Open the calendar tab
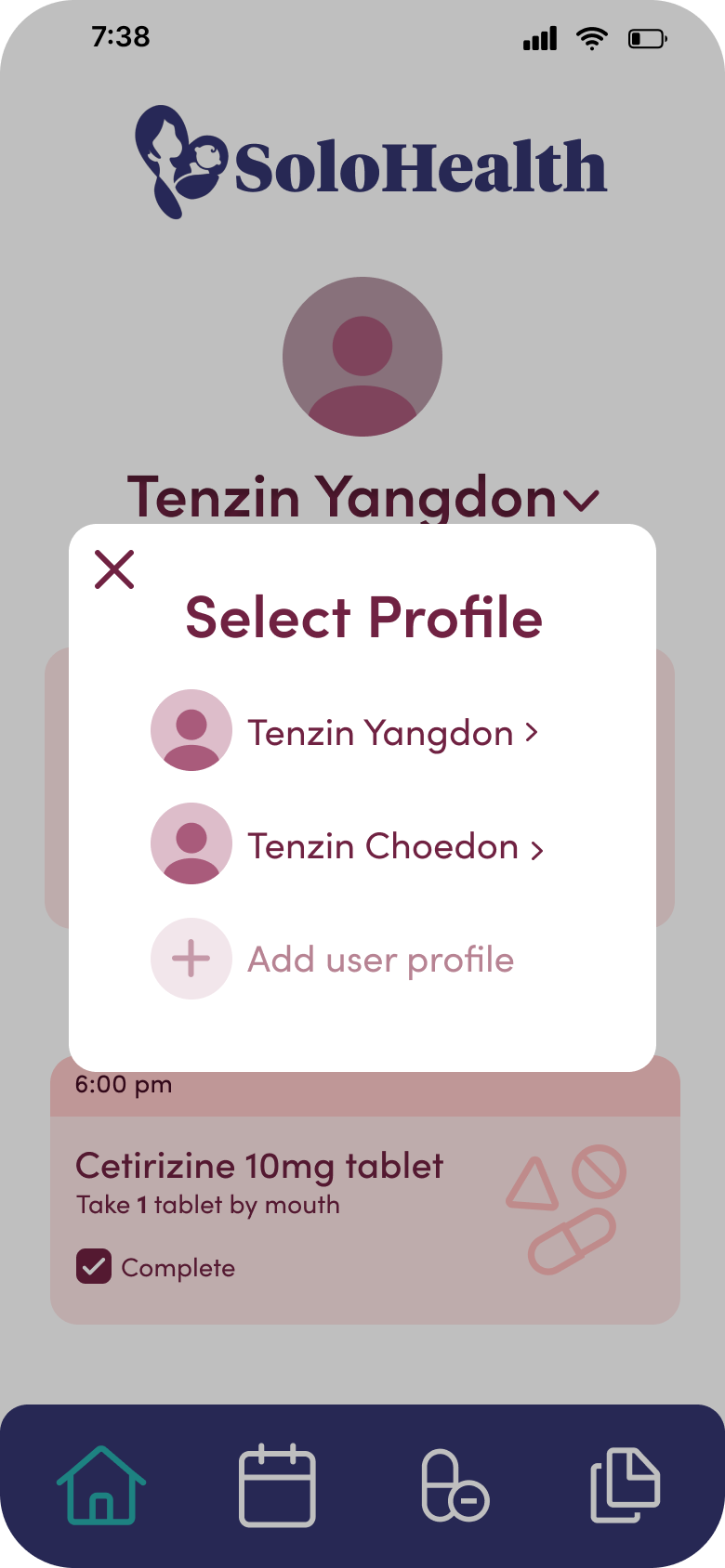 click(277, 1484)
